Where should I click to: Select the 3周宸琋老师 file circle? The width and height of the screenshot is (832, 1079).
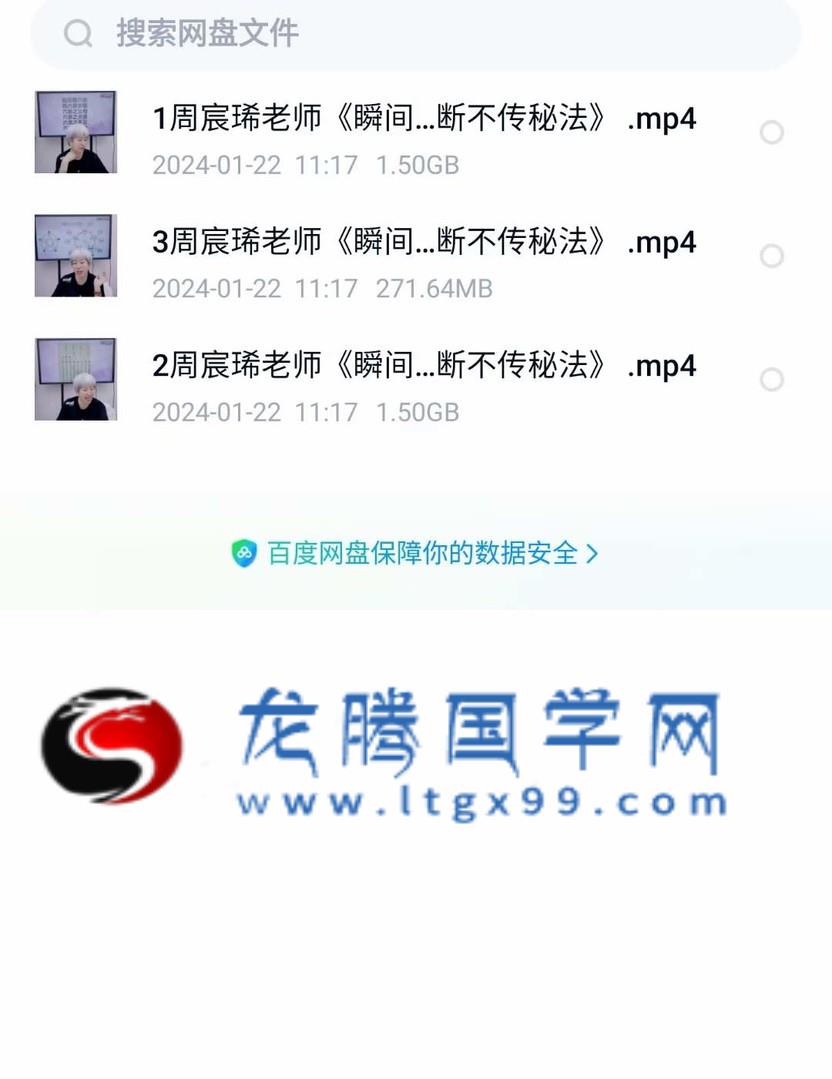[x=771, y=256]
